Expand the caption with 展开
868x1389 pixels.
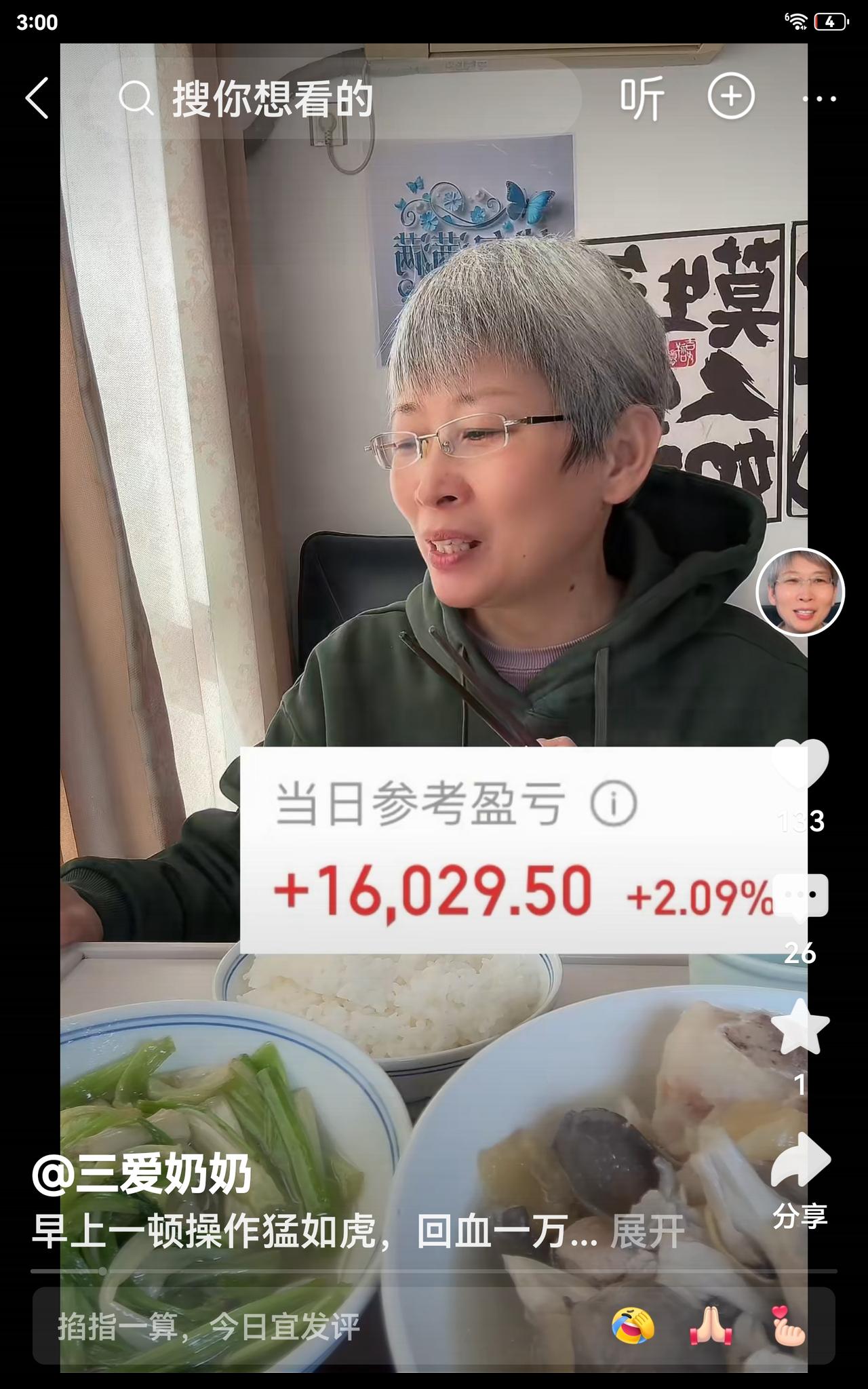tap(647, 1232)
